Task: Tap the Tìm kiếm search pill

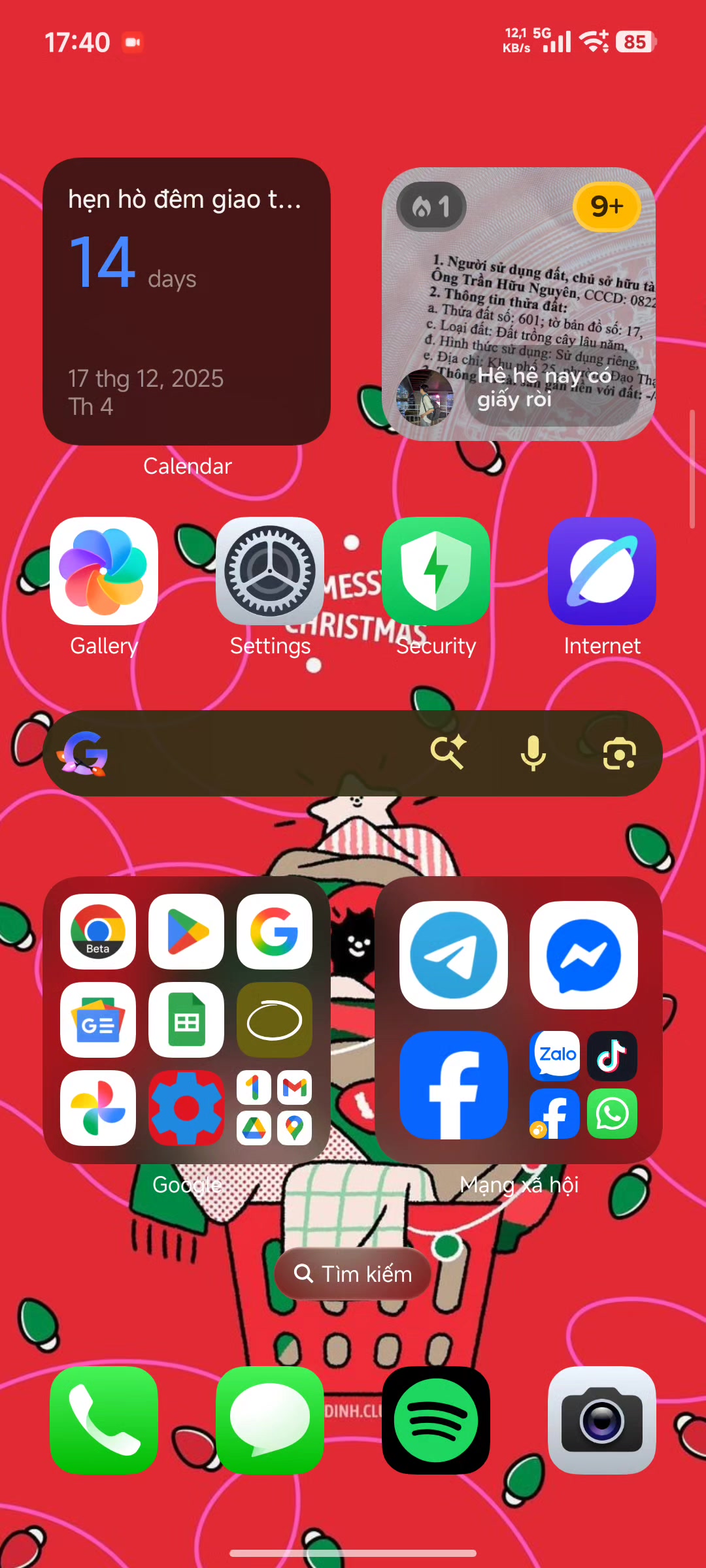Action: pos(353,1273)
